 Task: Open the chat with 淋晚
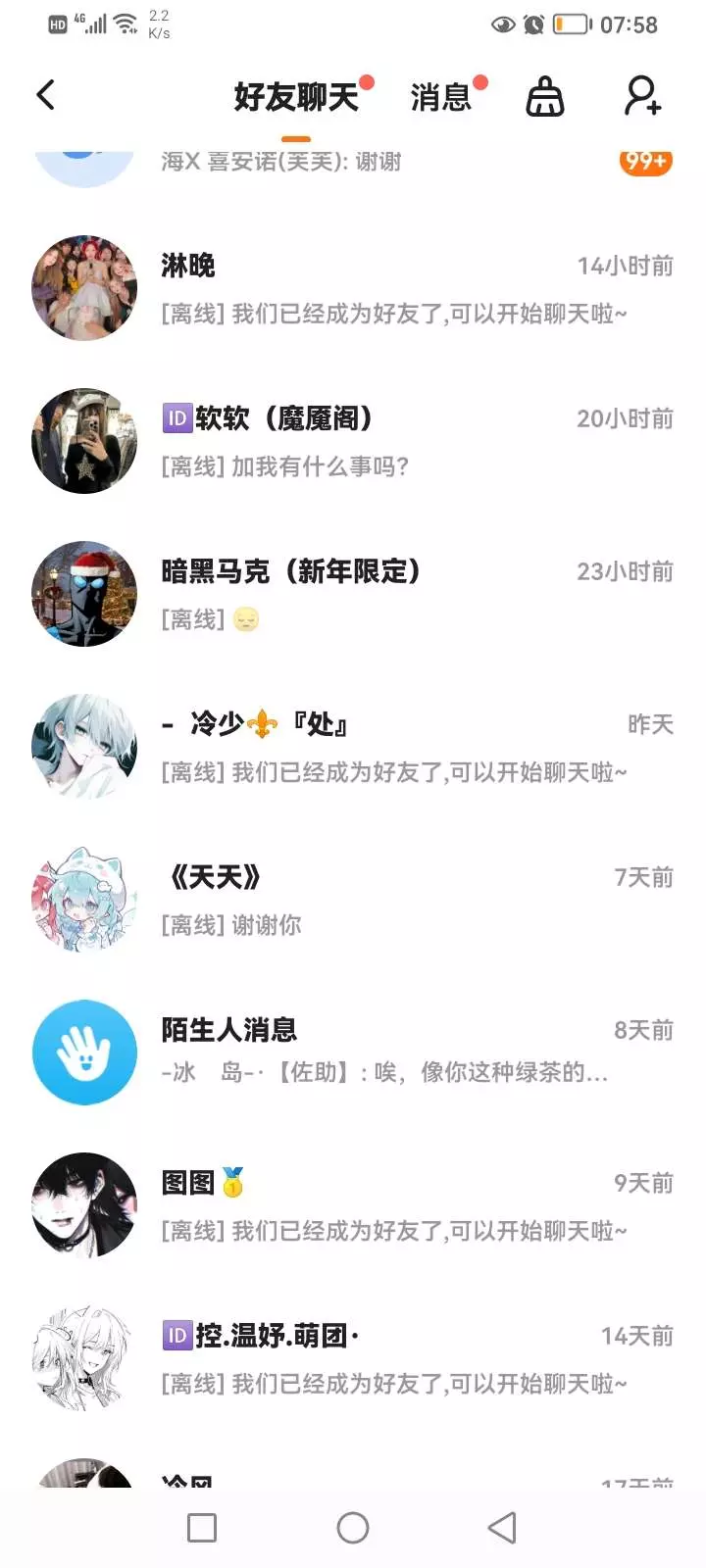(353, 288)
